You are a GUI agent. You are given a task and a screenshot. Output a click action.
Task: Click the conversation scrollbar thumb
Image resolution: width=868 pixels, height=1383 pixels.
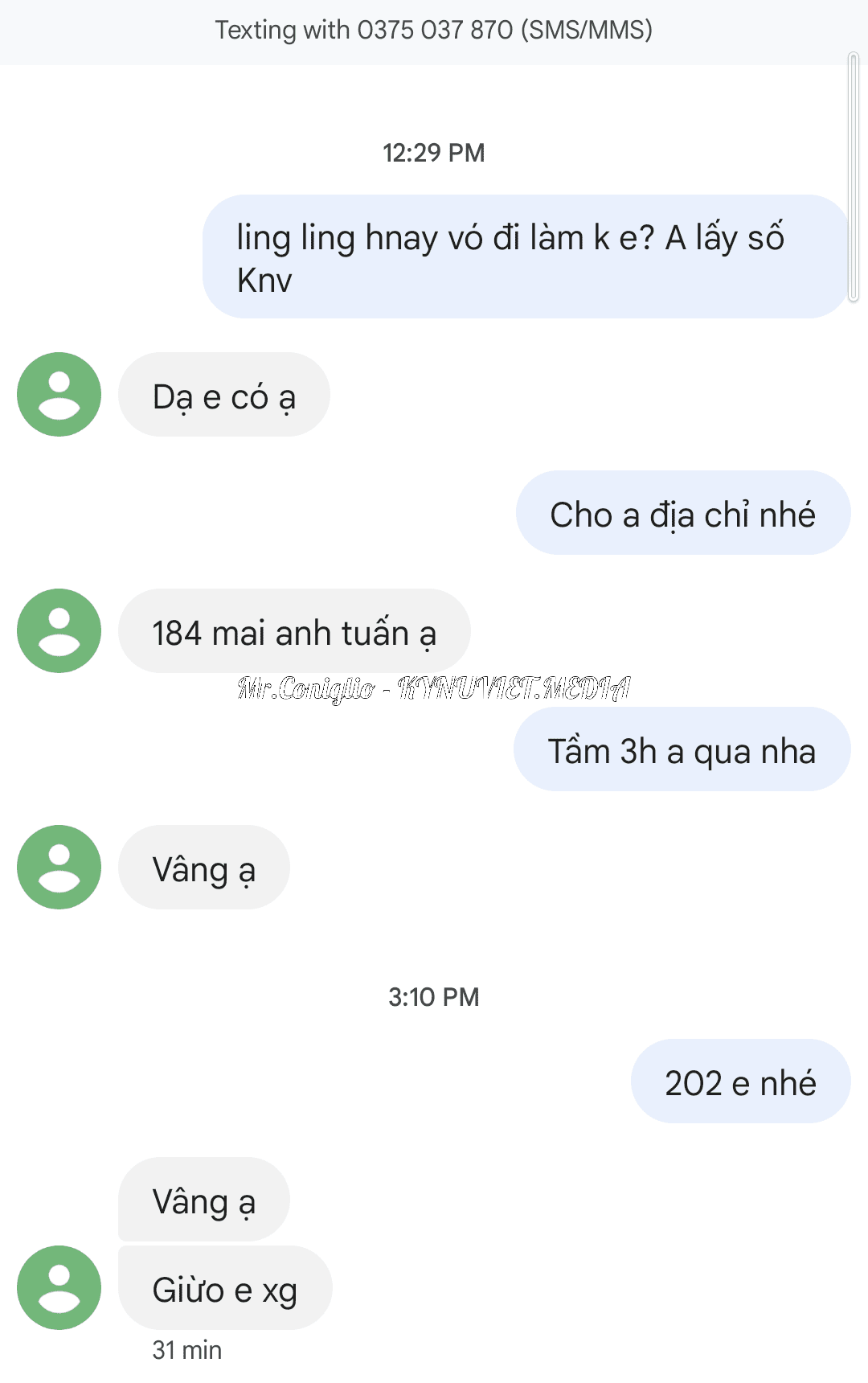[x=854, y=177]
